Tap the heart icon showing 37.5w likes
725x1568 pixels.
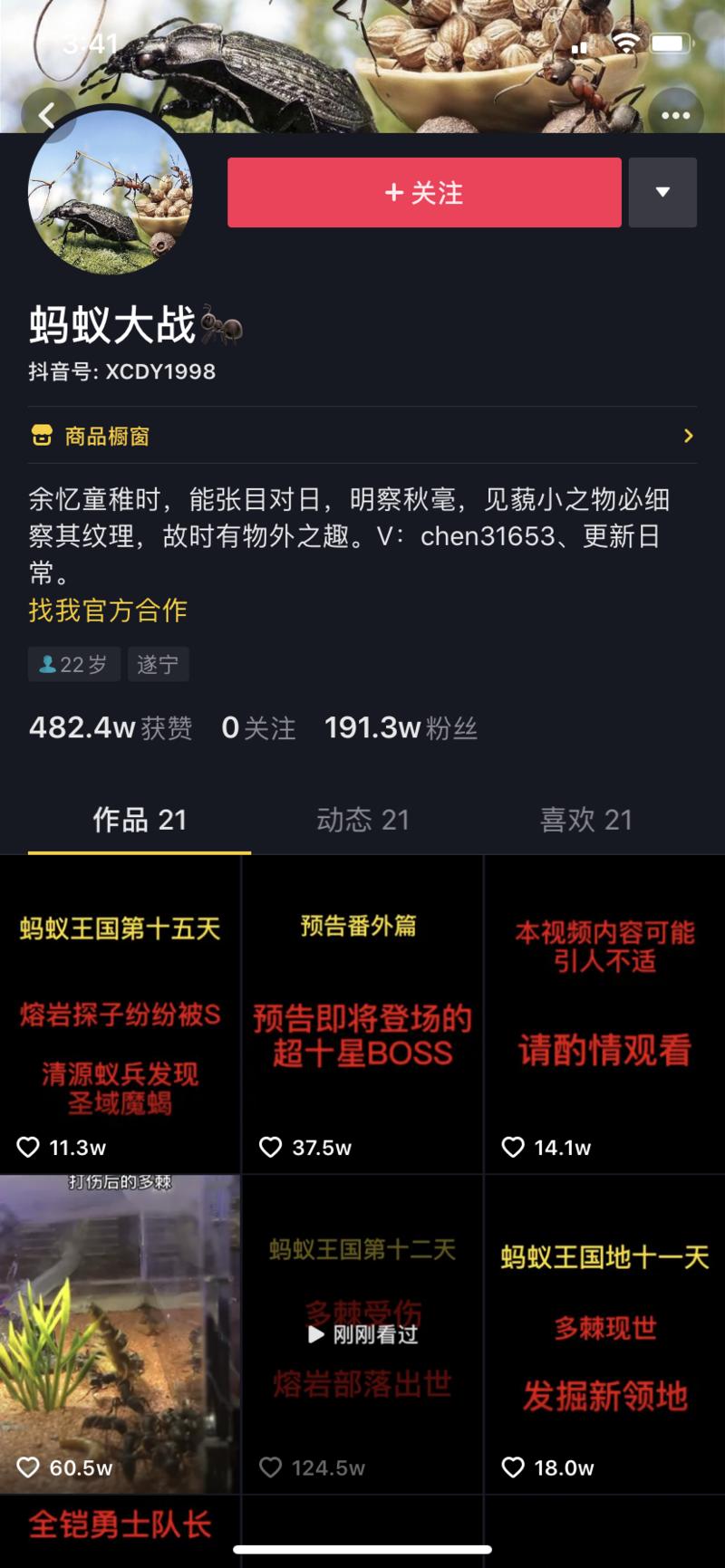271,1147
